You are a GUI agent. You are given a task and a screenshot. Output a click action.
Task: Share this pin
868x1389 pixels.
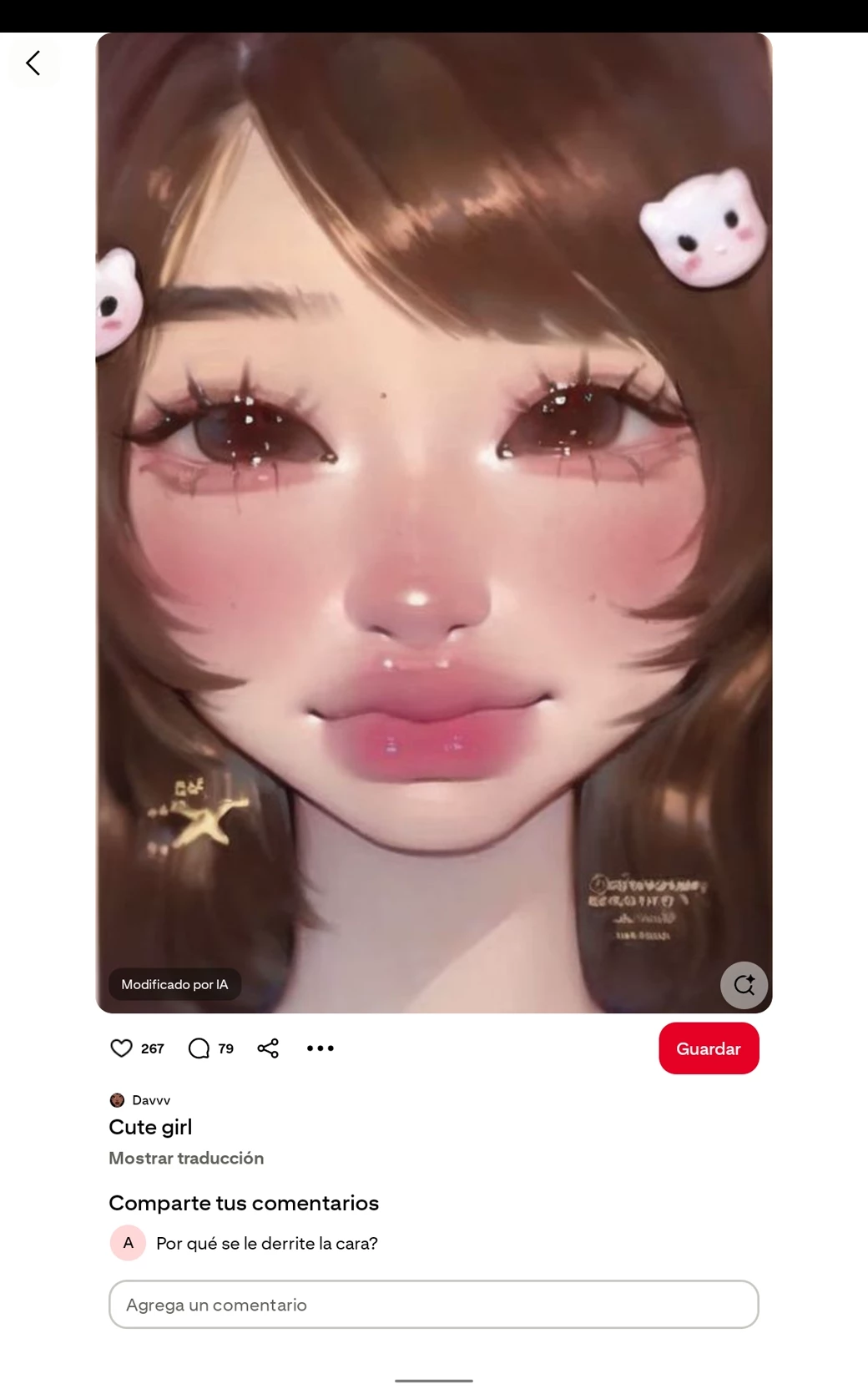click(268, 1048)
